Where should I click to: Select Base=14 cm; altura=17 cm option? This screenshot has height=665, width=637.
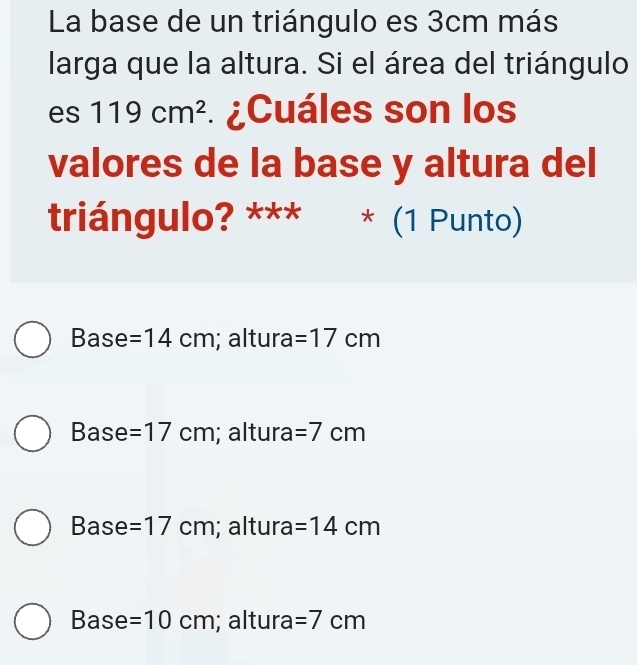33,339
